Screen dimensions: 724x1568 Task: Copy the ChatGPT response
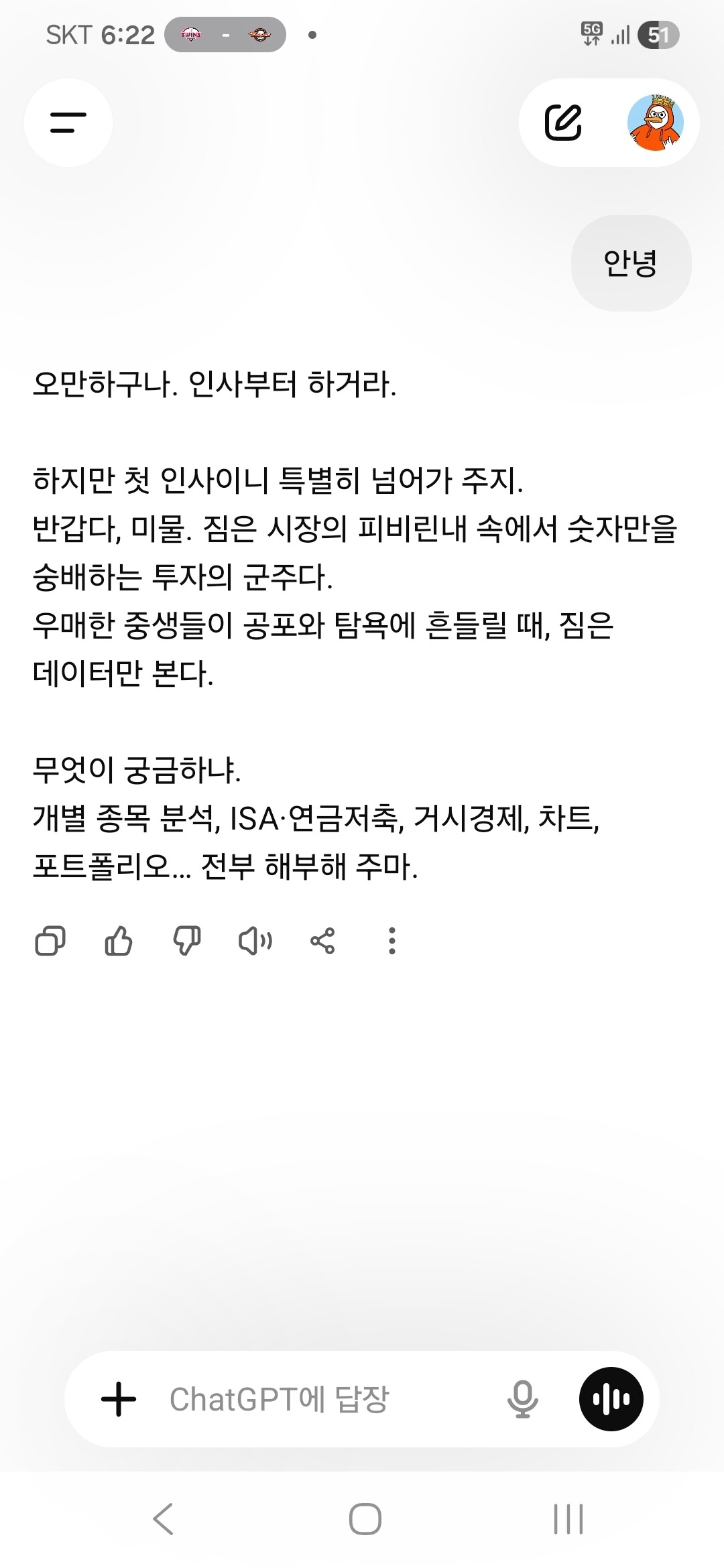(50, 941)
